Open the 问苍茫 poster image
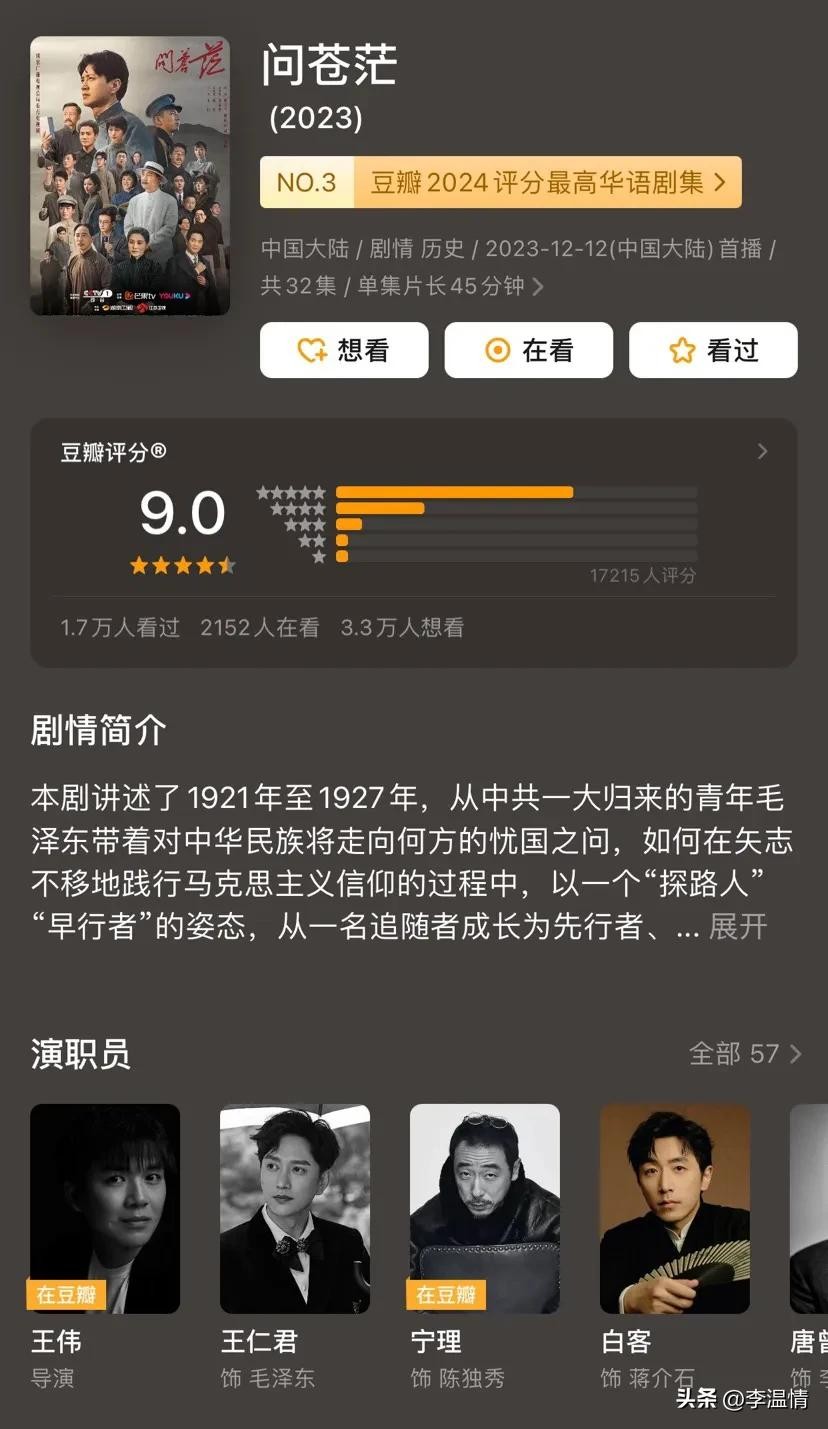Screen dimensions: 828x1429 [130, 176]
